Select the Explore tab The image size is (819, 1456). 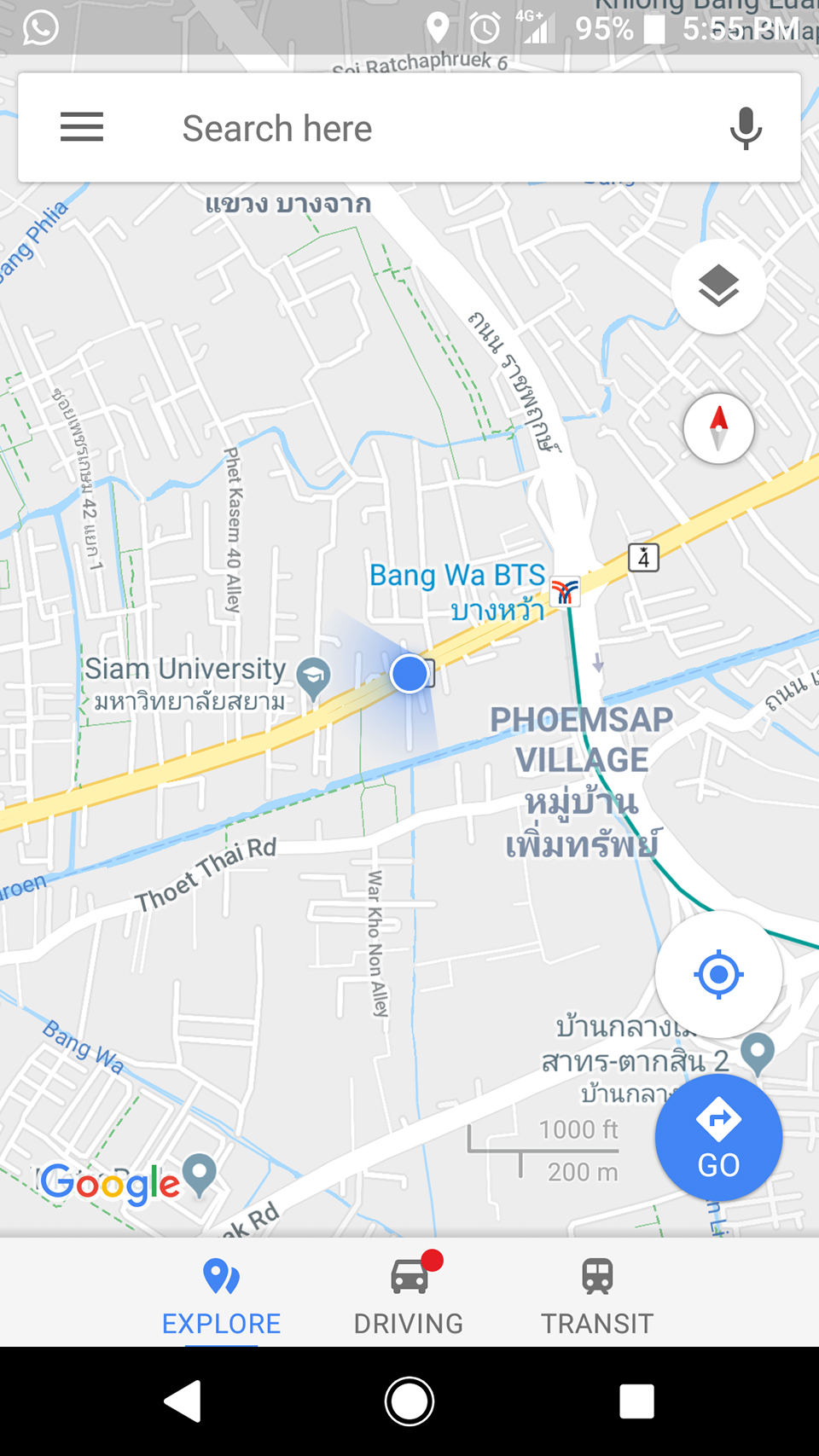(x=221, y=1294)
